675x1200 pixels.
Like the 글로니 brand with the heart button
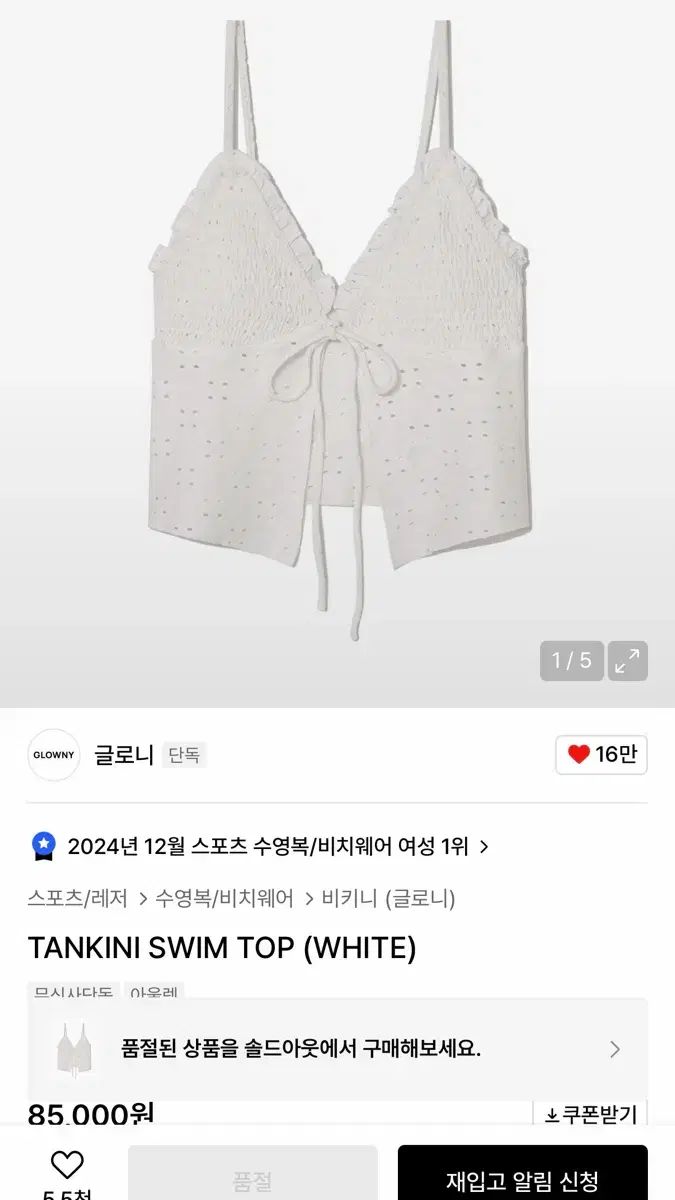pyautogui.click(x=601, y=755)
